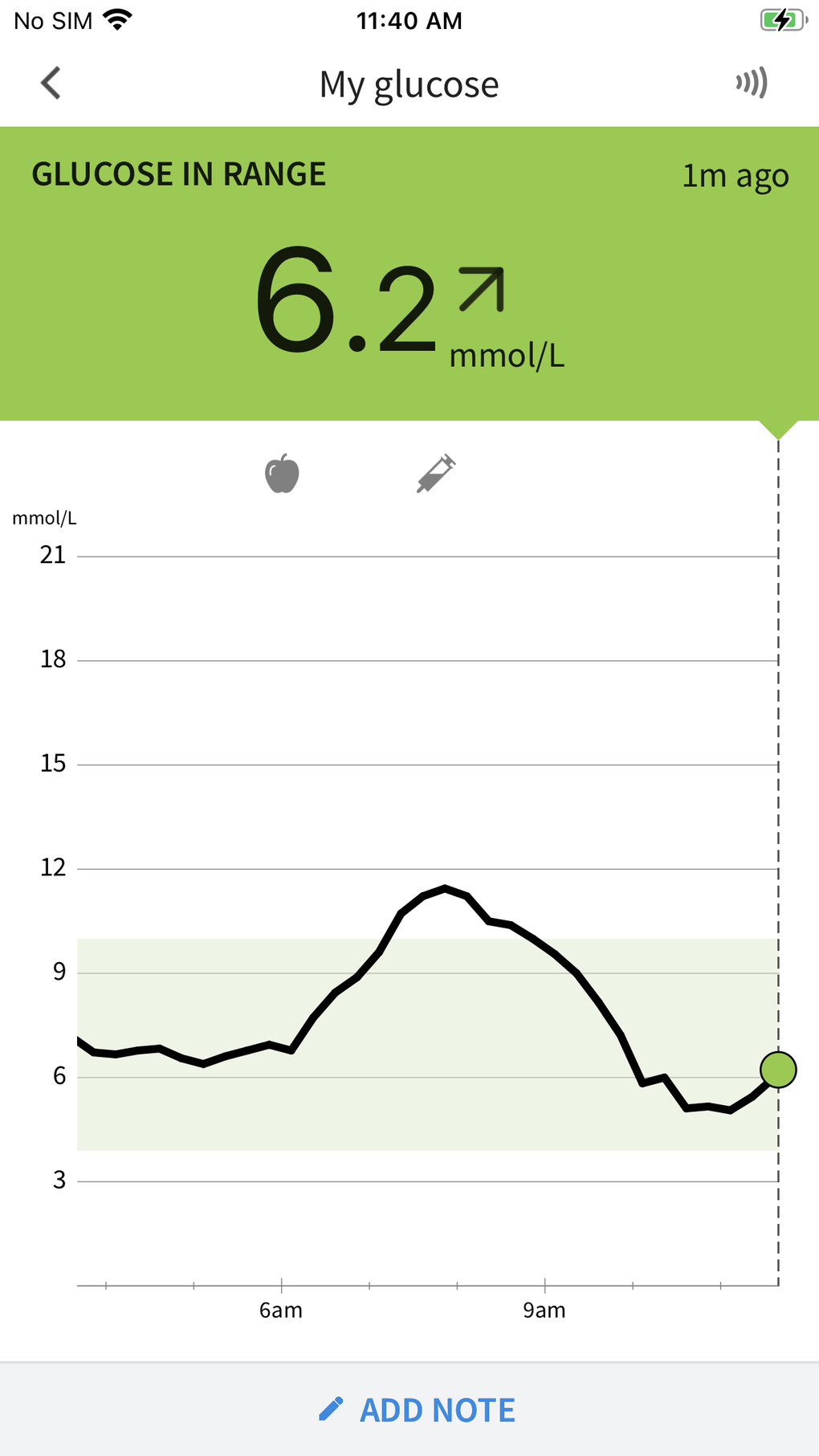
Task: Select the current glucose point on graph
Action: point(777,1070)
